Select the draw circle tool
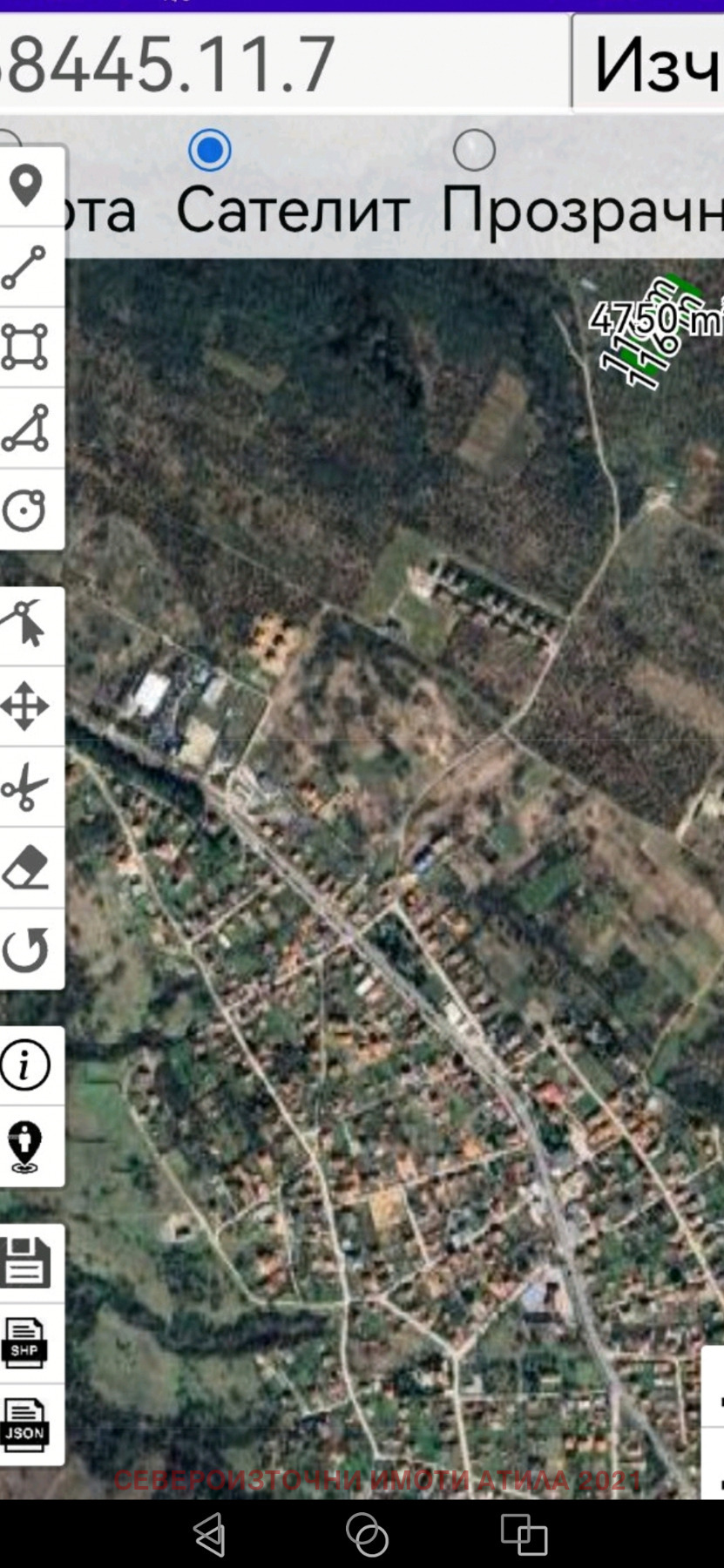Screen dimensions: 724x1568 pyautogui.click(x=24, y=510)
